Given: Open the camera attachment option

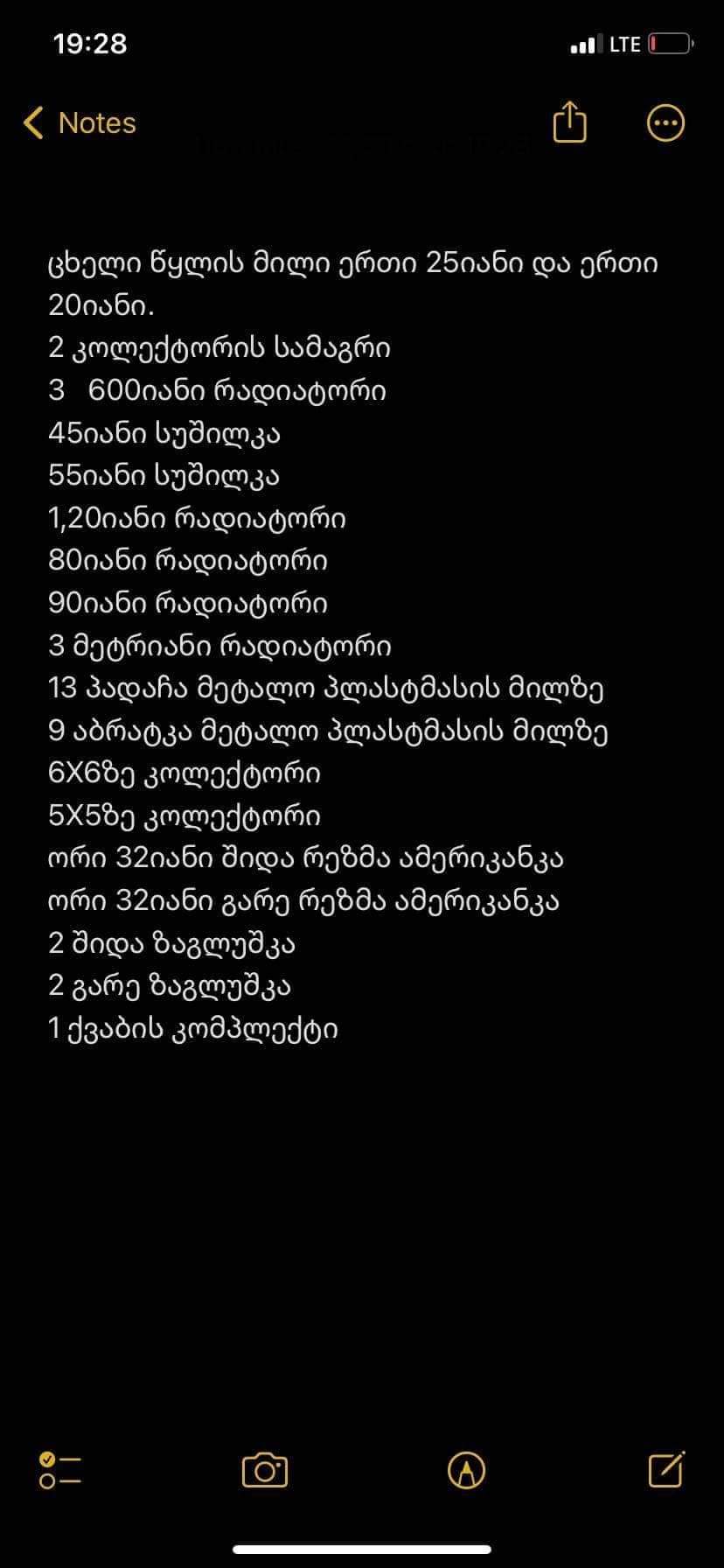Looking at the screenshot, I should tap(264, 1470).
